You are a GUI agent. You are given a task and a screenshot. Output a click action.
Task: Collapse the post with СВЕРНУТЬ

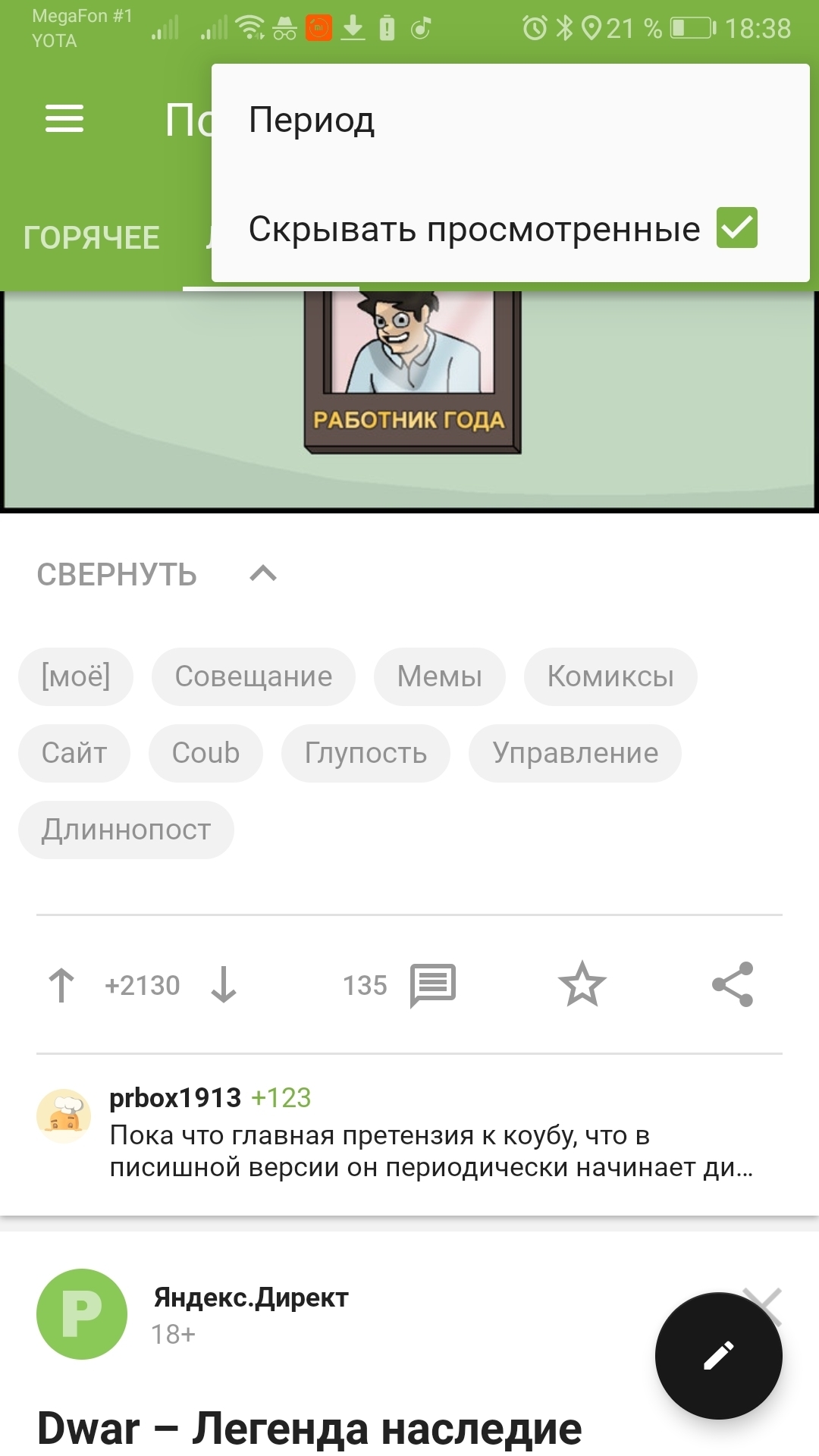pos(155,575)
